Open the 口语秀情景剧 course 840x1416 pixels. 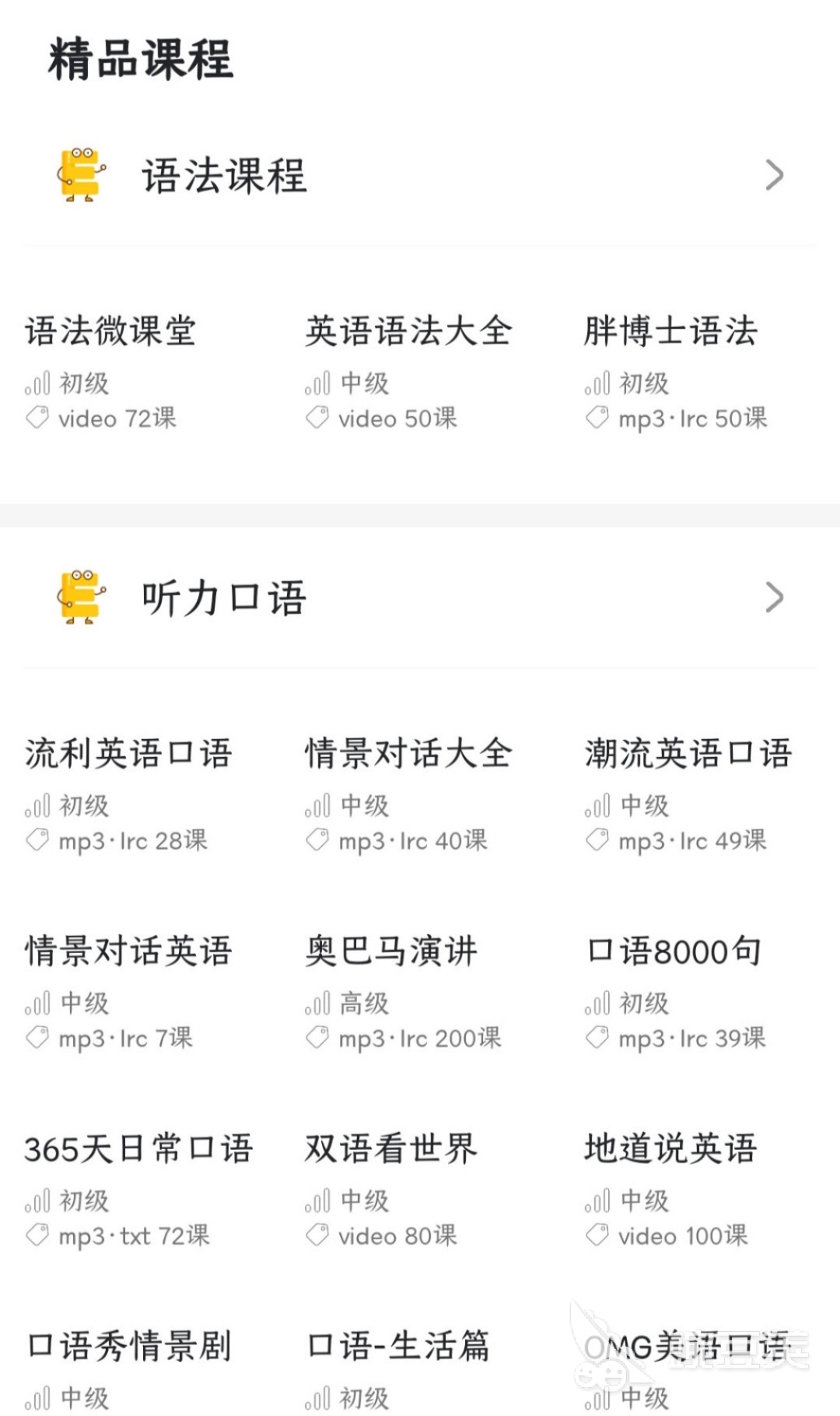pos(128,1344)
